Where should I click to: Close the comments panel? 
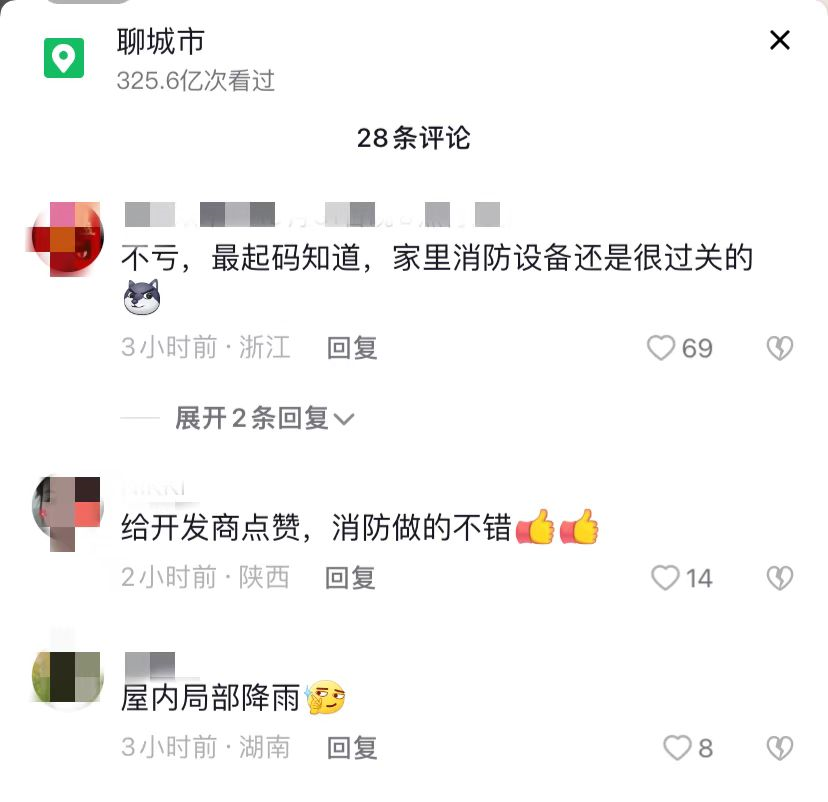[x=779, y=40]
